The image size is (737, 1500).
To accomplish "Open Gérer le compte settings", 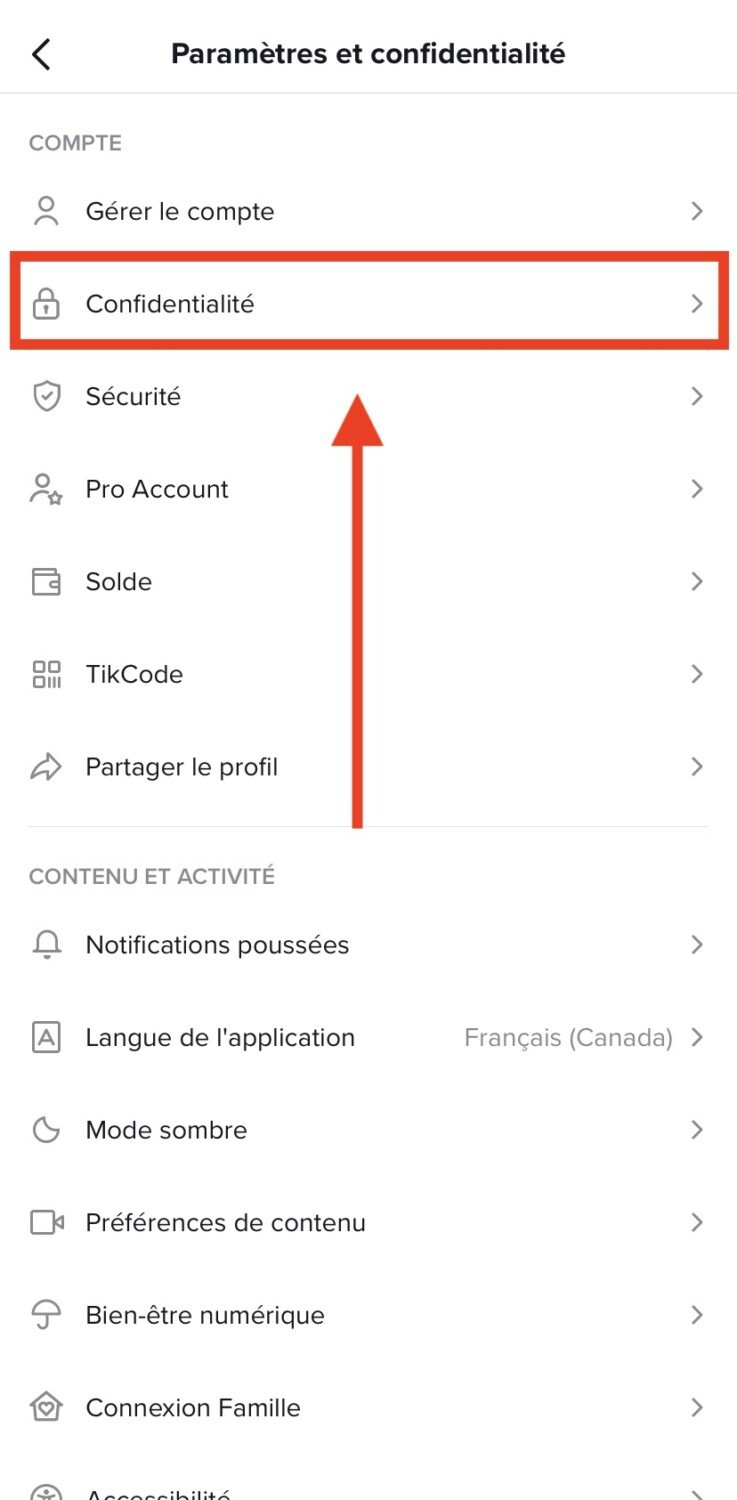I will point(180,212).
